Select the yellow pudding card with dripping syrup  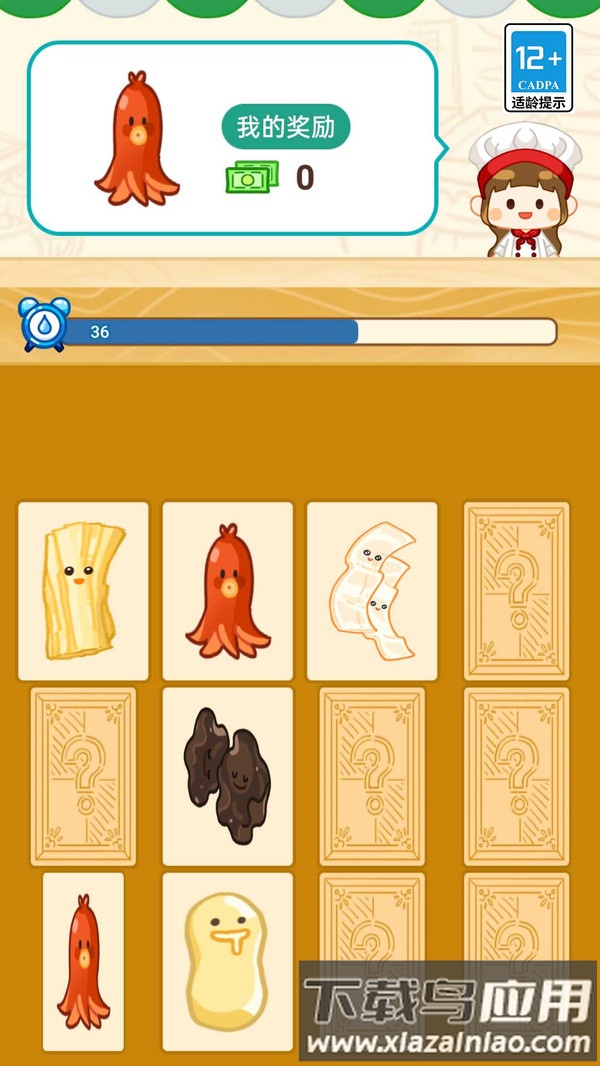227,961
